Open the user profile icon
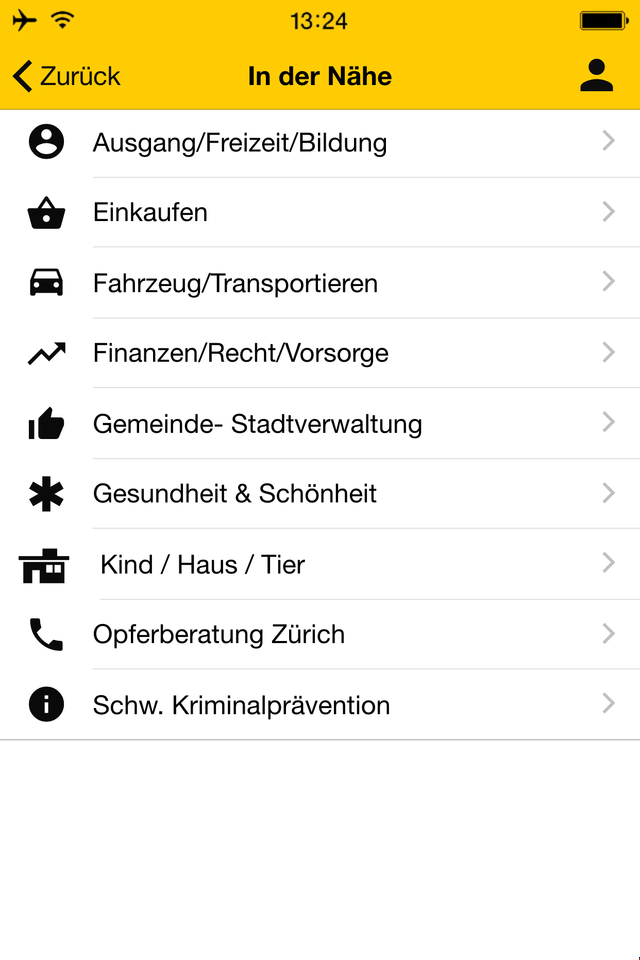The height and width of the screenshot is (960, 640). [596, 76]
